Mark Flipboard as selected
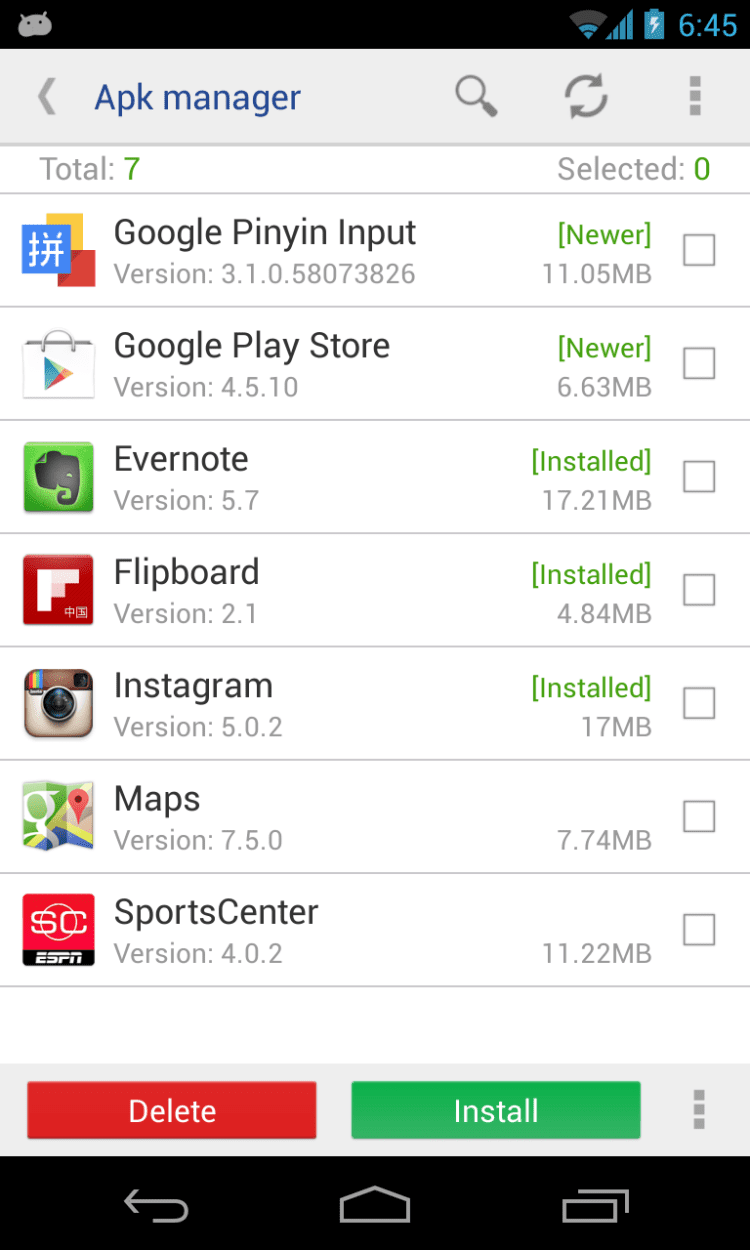The image size is (750, 1250). (x=699, y=590)
